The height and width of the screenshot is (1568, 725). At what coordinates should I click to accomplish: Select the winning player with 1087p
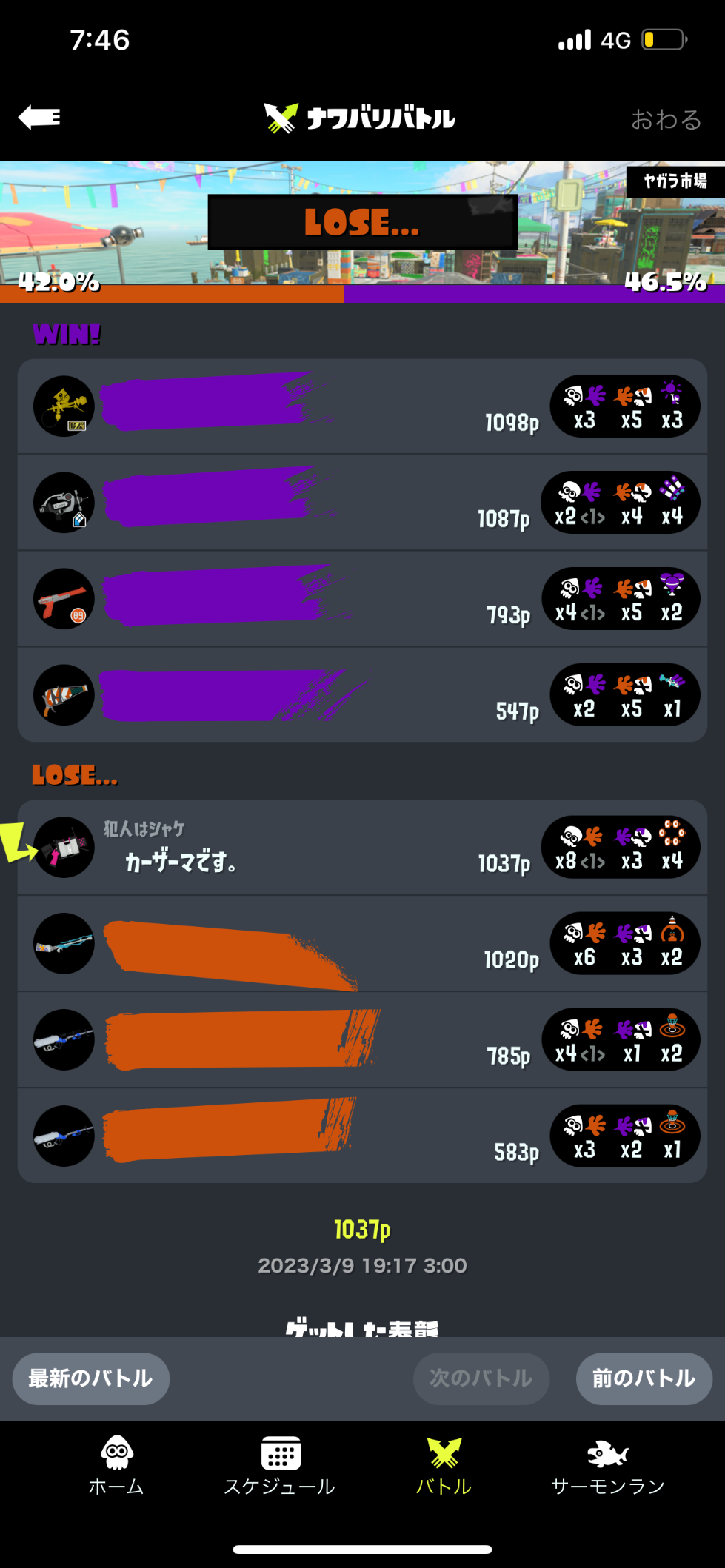[x=362, y=503]
